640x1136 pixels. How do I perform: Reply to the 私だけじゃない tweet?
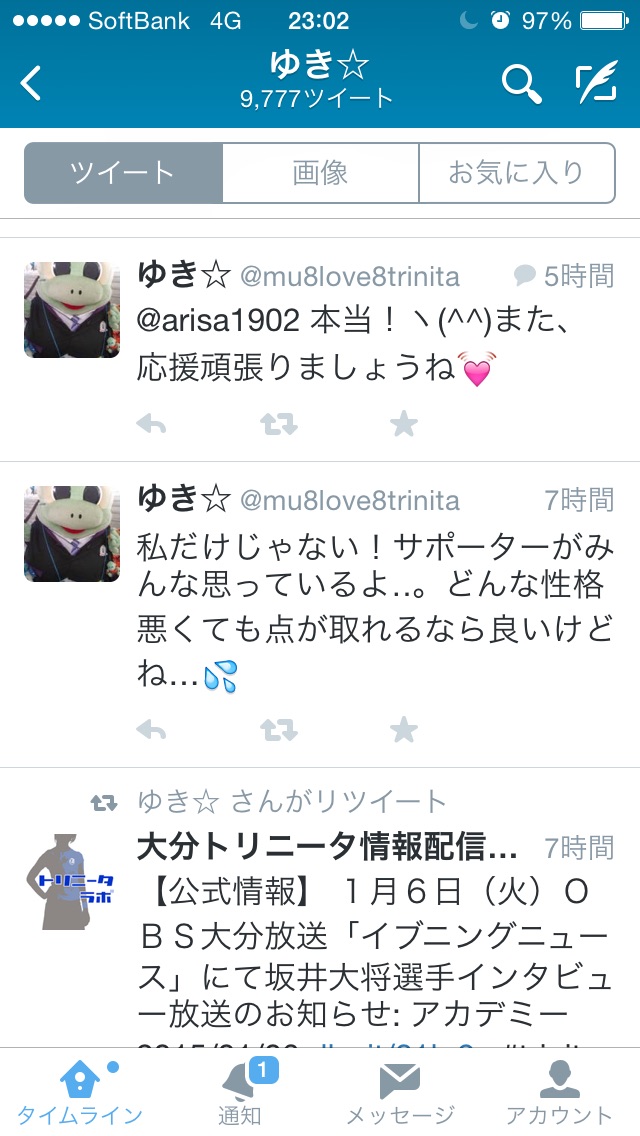coord(151,730)
